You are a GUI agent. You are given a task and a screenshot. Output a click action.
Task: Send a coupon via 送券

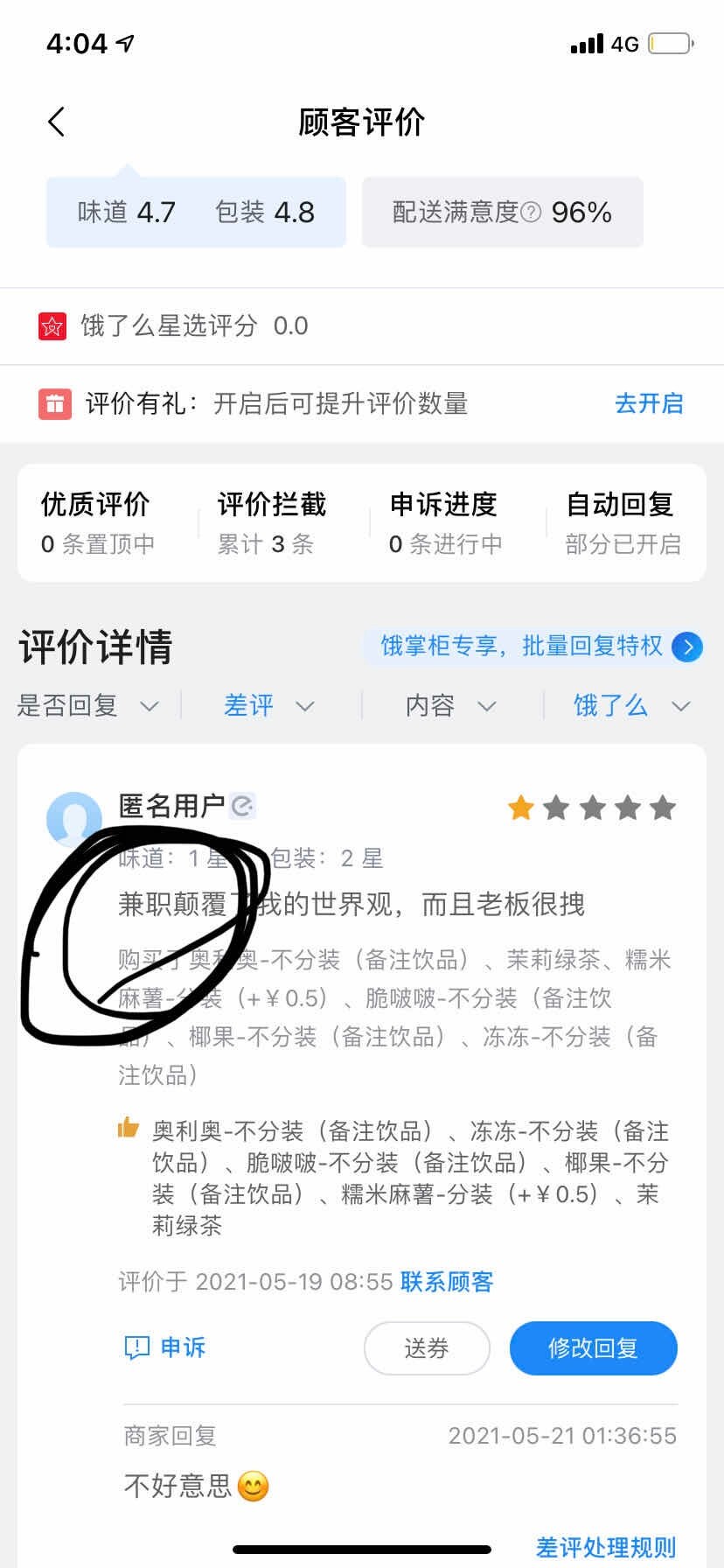point(427,1348)
